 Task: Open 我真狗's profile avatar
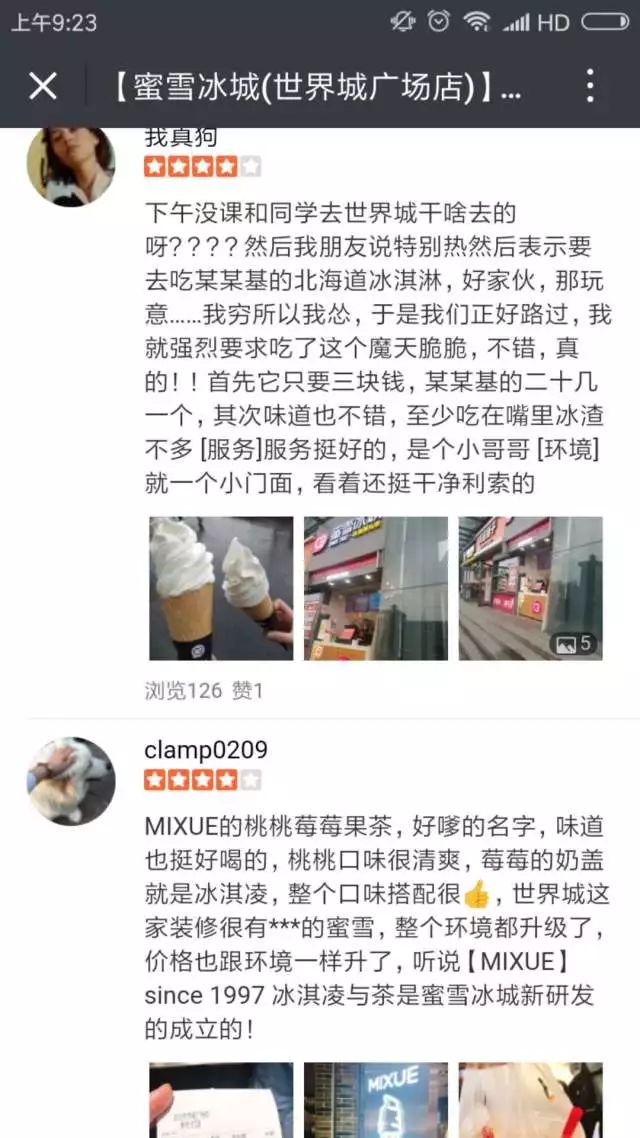point(71,166)
